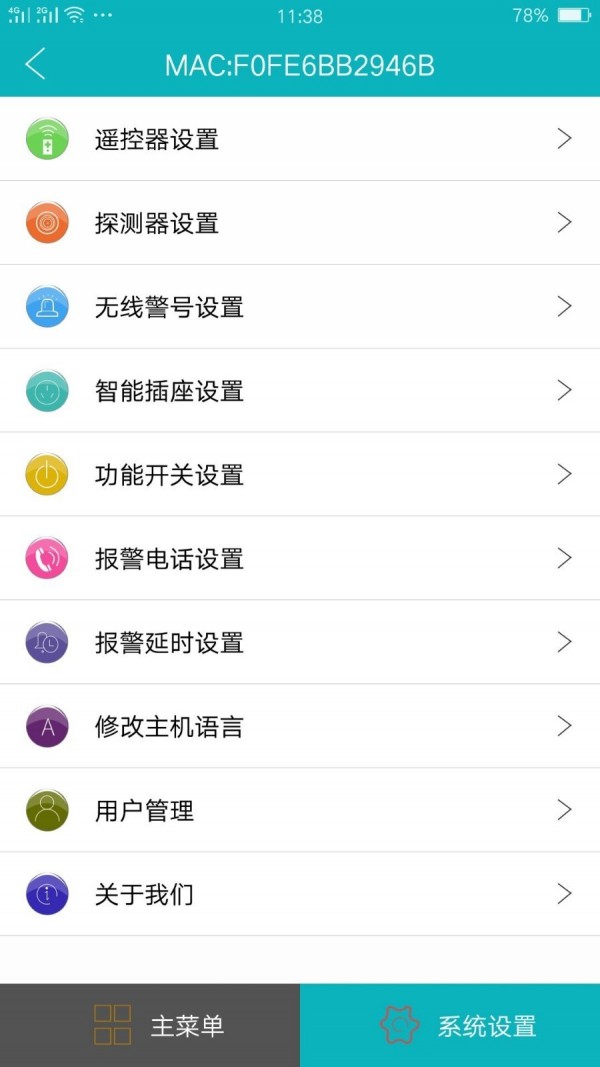This screenshot has height=1067, width=600.
Task: Open 报警电话设置 (alarm phone settings)
Action: pos(300,559)
